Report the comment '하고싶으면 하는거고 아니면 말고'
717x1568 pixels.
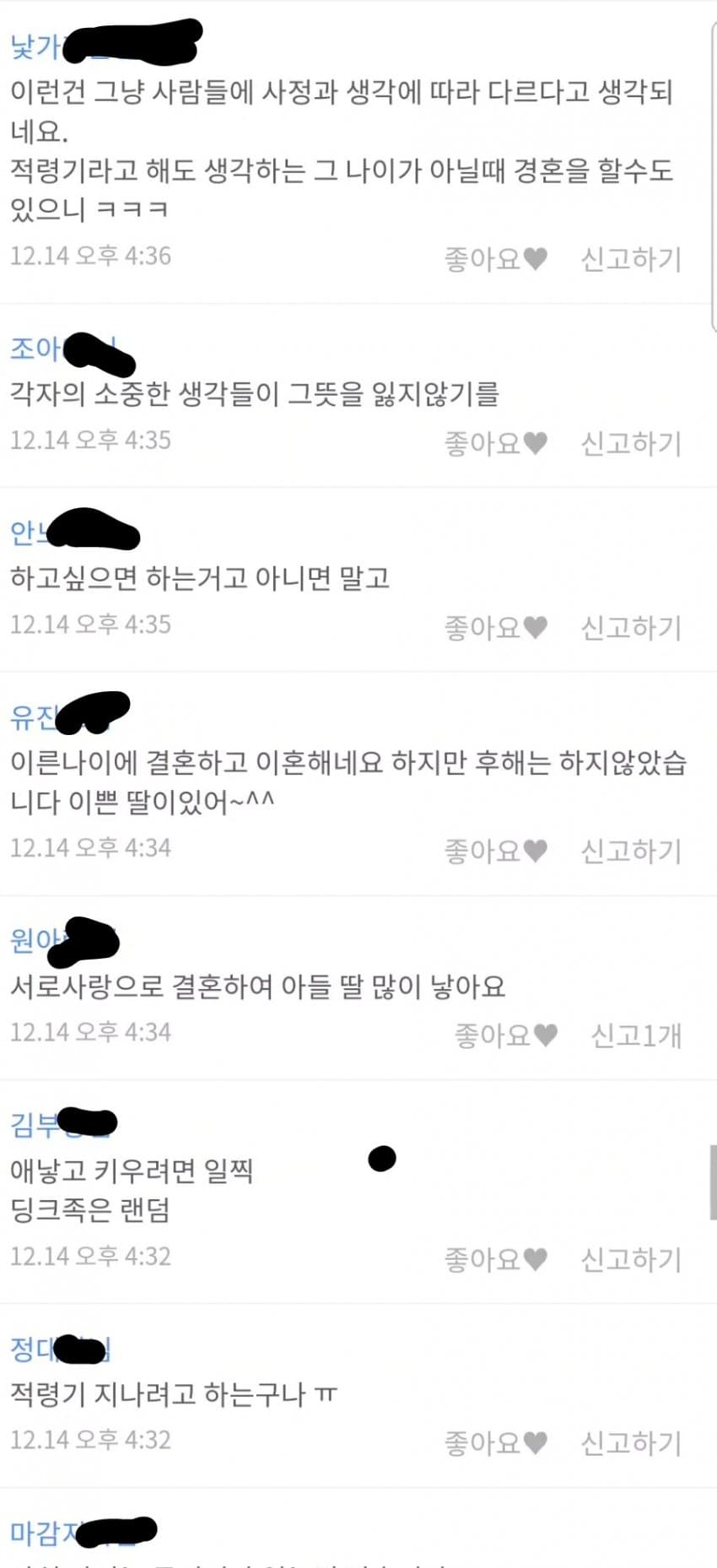(631, 627)
